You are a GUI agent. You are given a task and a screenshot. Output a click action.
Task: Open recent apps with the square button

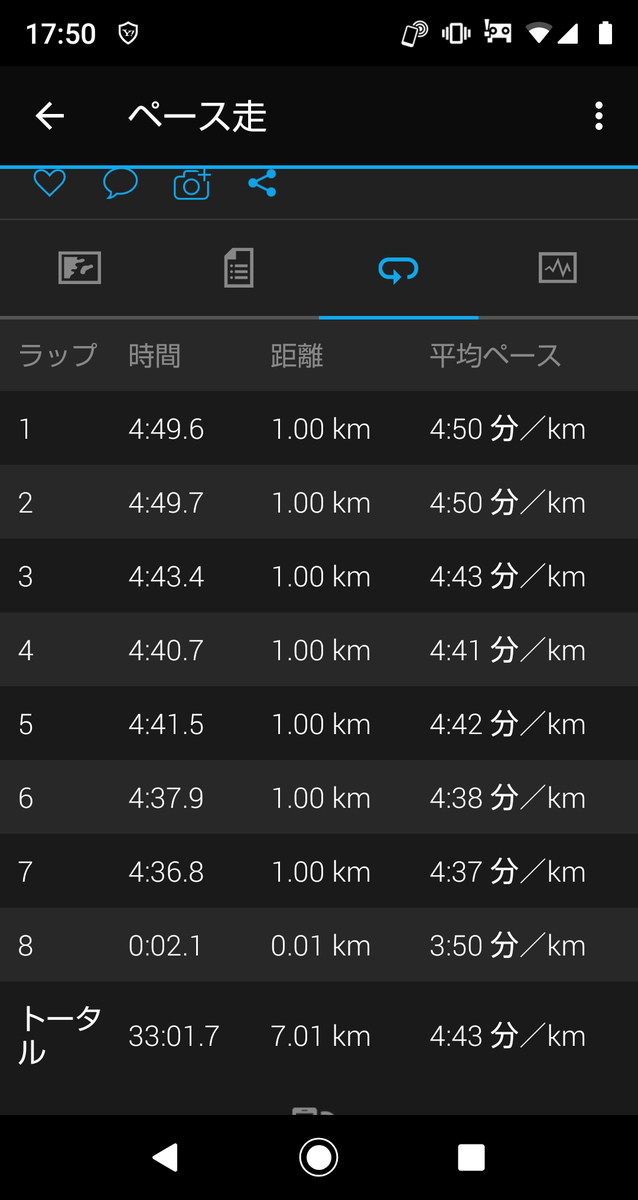coord(471,1157)
